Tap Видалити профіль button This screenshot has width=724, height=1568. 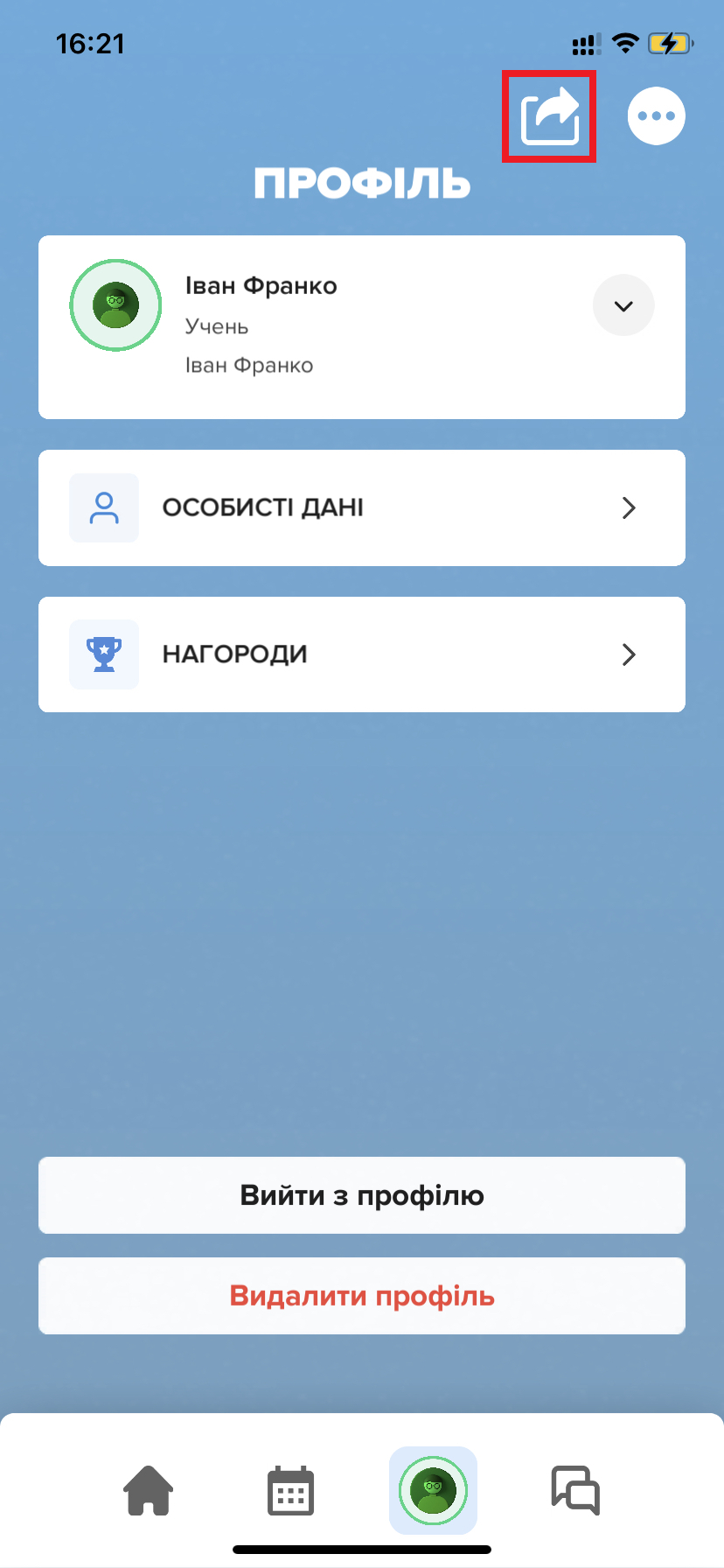tap(362, 1296)
